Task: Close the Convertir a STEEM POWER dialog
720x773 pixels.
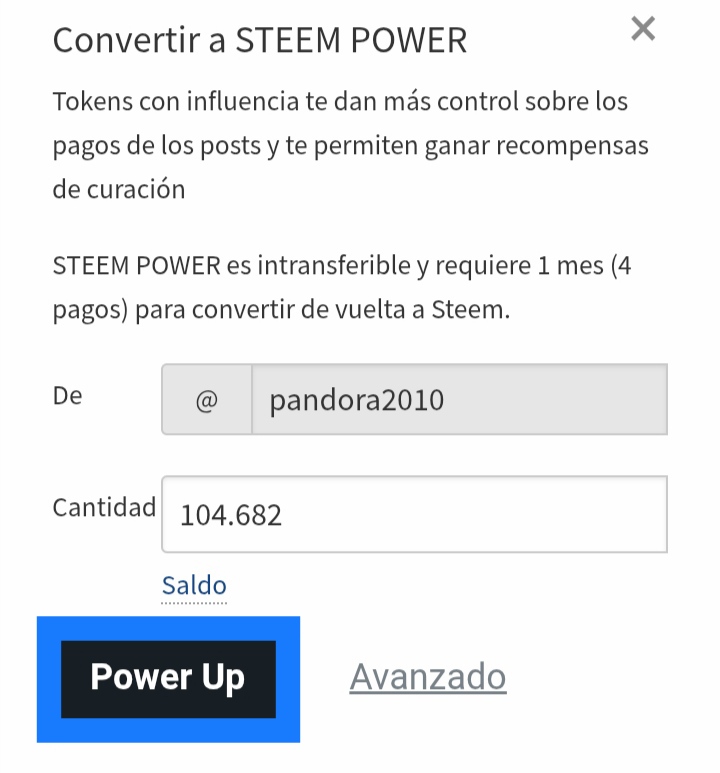Action: click(x=643, y=29)
